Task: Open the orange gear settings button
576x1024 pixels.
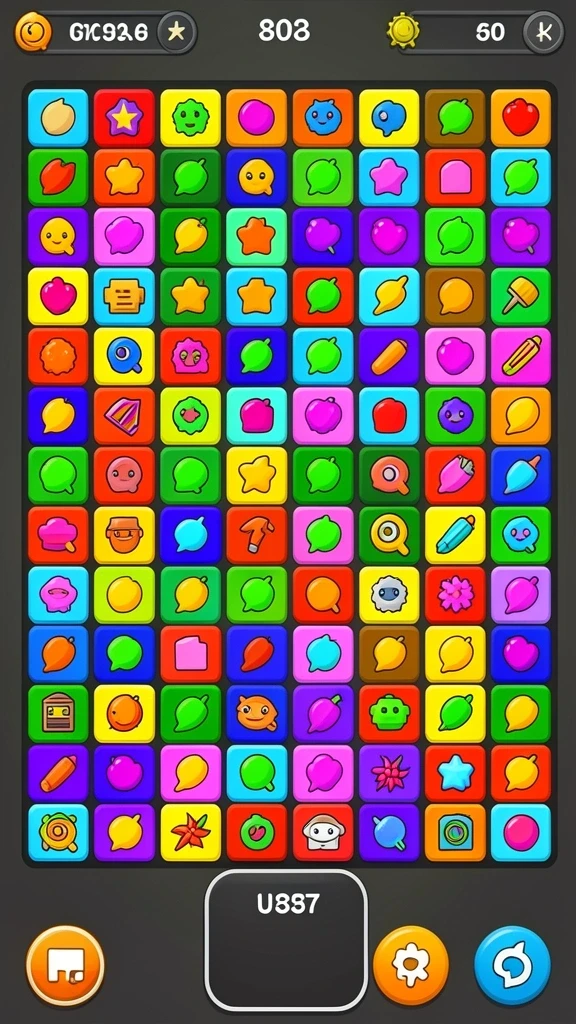Action: click(411, 965)
